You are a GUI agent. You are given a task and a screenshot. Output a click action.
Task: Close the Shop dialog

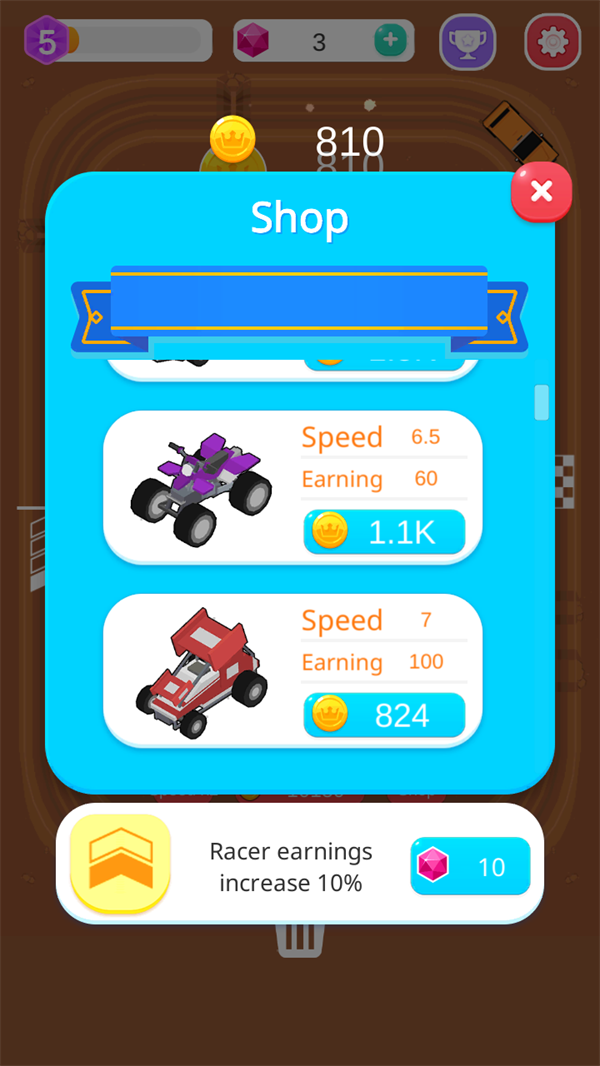click(541, 191)
